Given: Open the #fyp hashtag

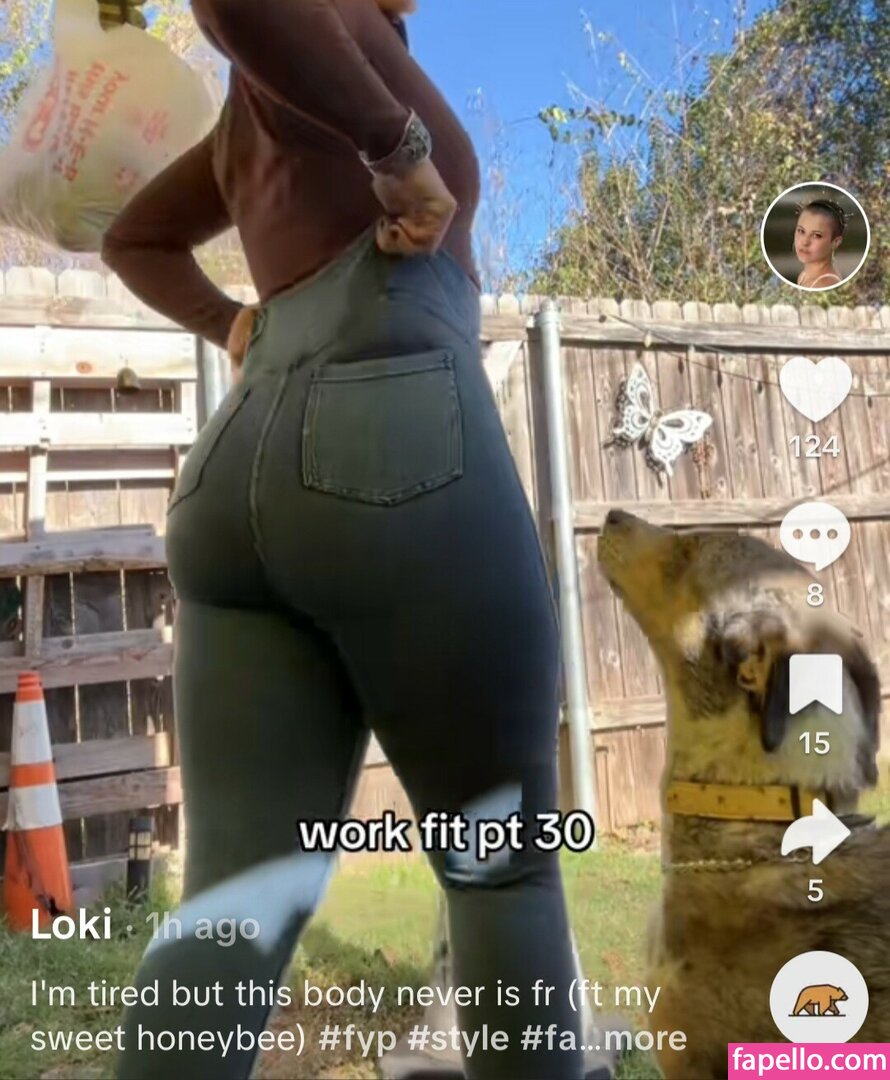Looking at the screenshot, I should pyautogui.click(x=357, y=1038).
